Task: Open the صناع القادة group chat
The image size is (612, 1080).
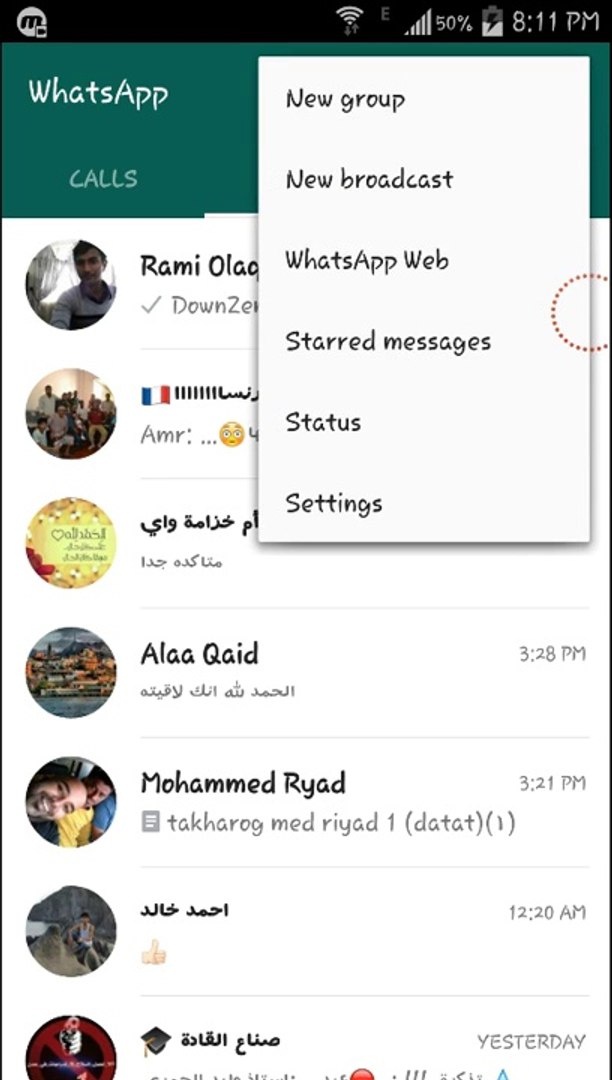Action: 360,1045
